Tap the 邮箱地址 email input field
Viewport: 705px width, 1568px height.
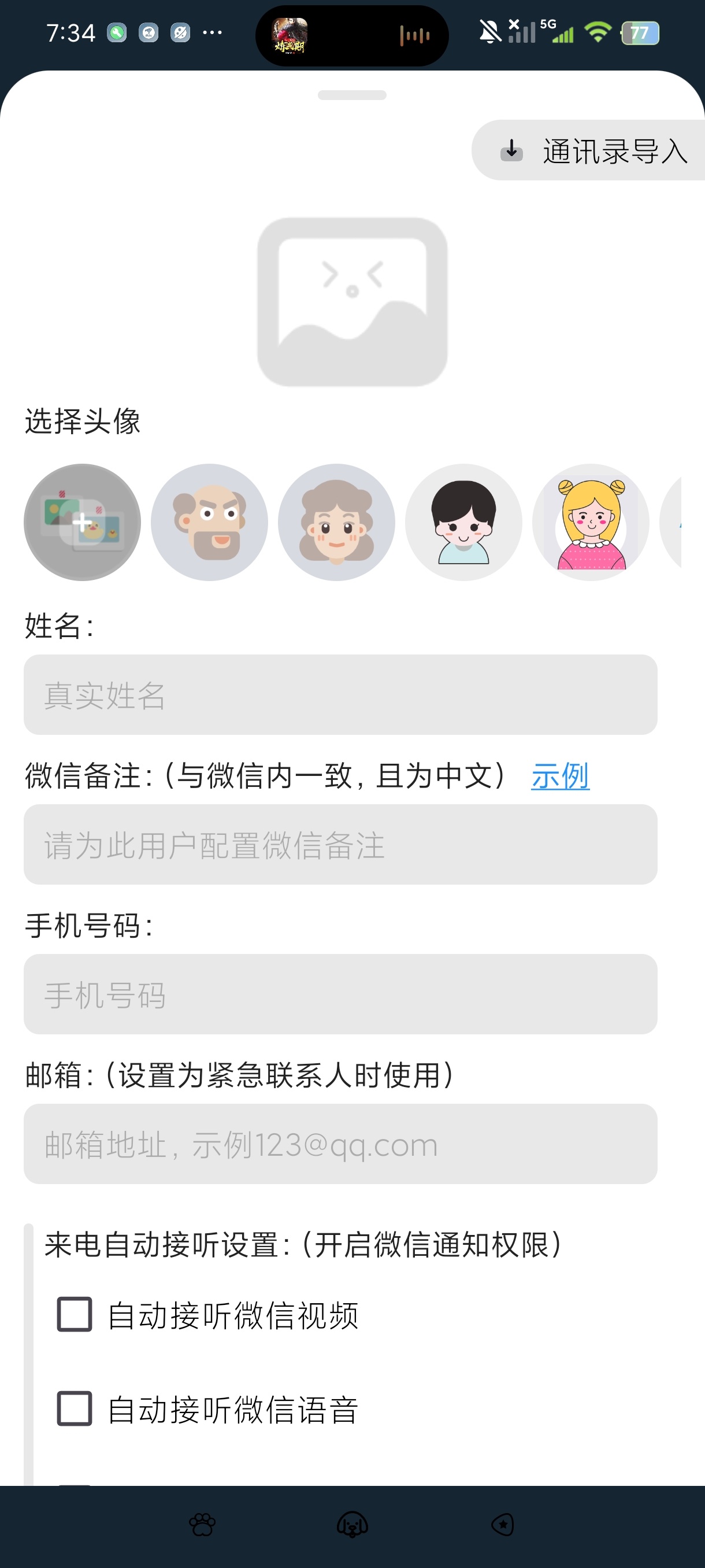(x=340, y=1144)
